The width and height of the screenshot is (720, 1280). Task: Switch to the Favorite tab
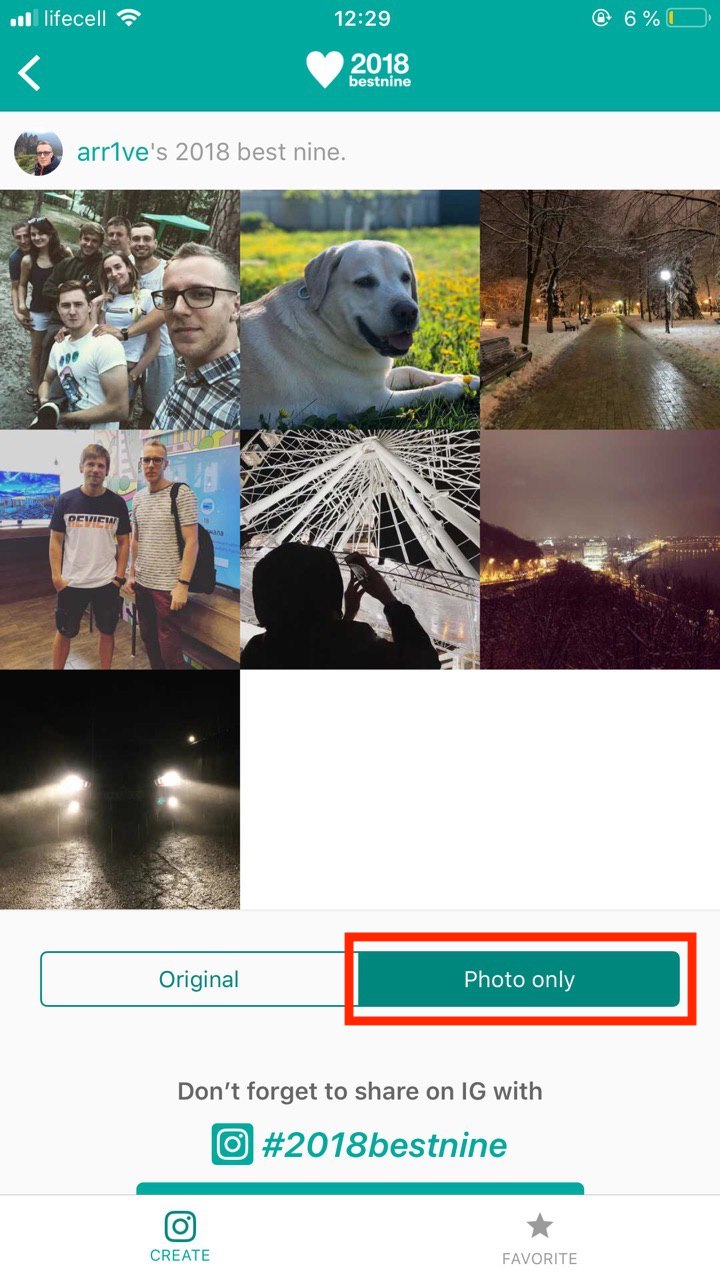(539, 1238)
